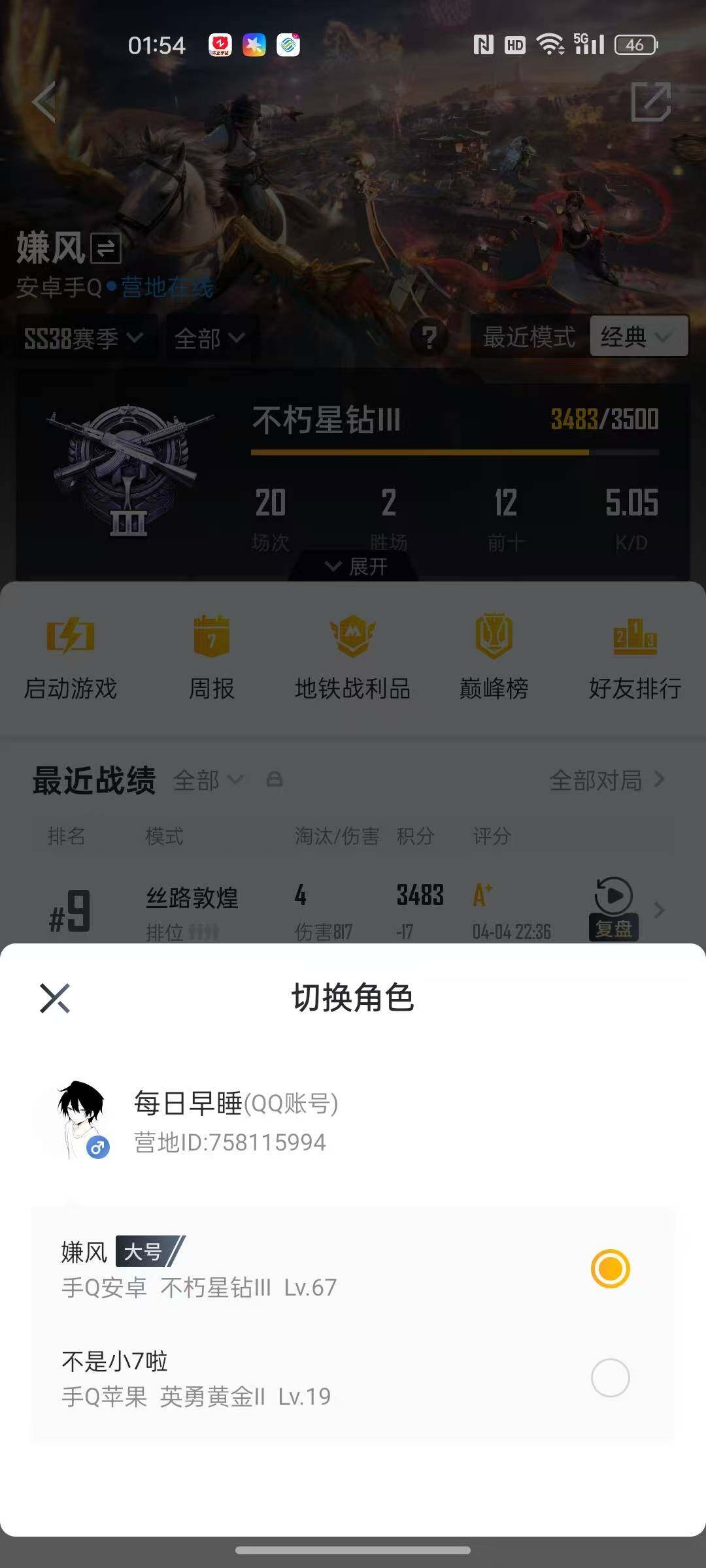The width and height of the screenshot is (706, 1568).
Task: Click the question mark help icon
Action: (x=430, y=338)
